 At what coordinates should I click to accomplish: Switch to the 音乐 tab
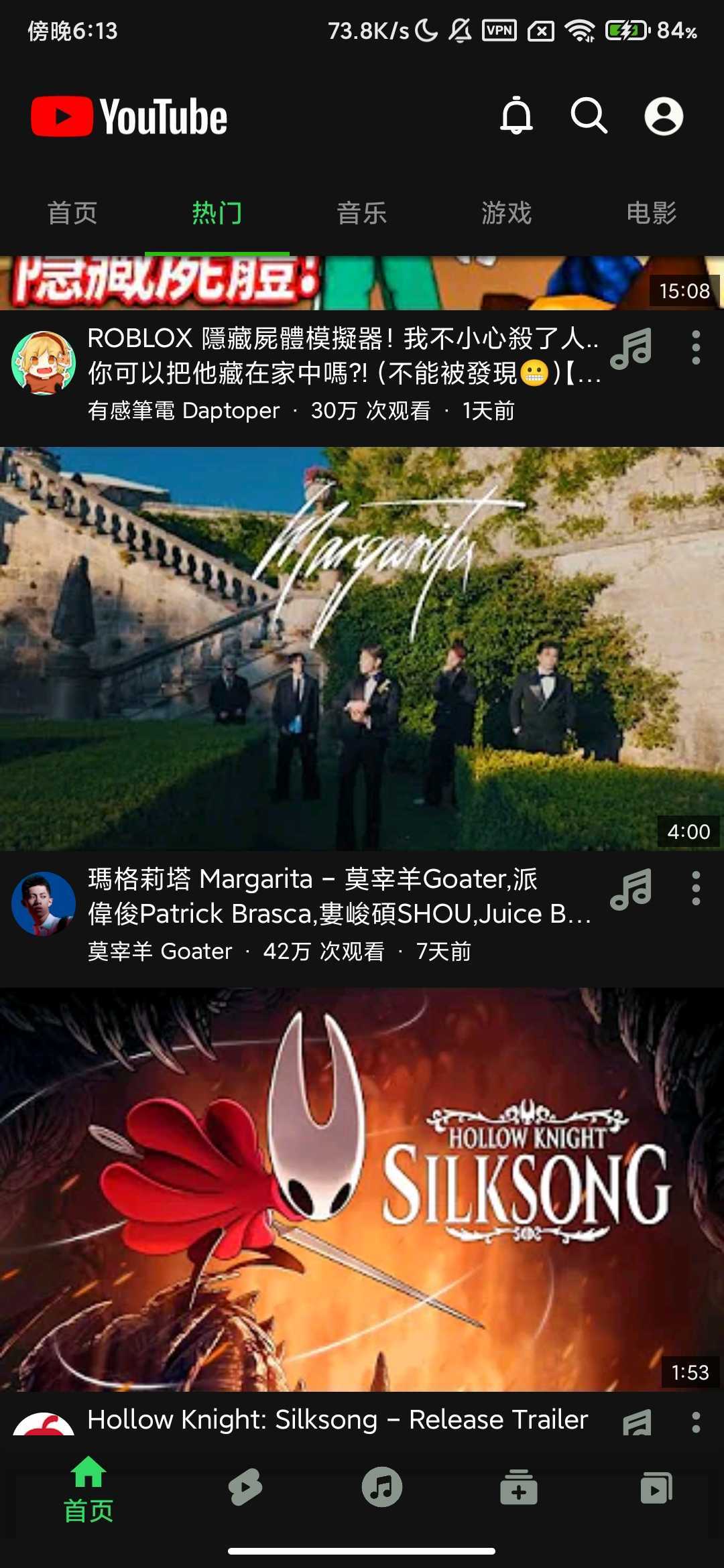tap(361, 213)
